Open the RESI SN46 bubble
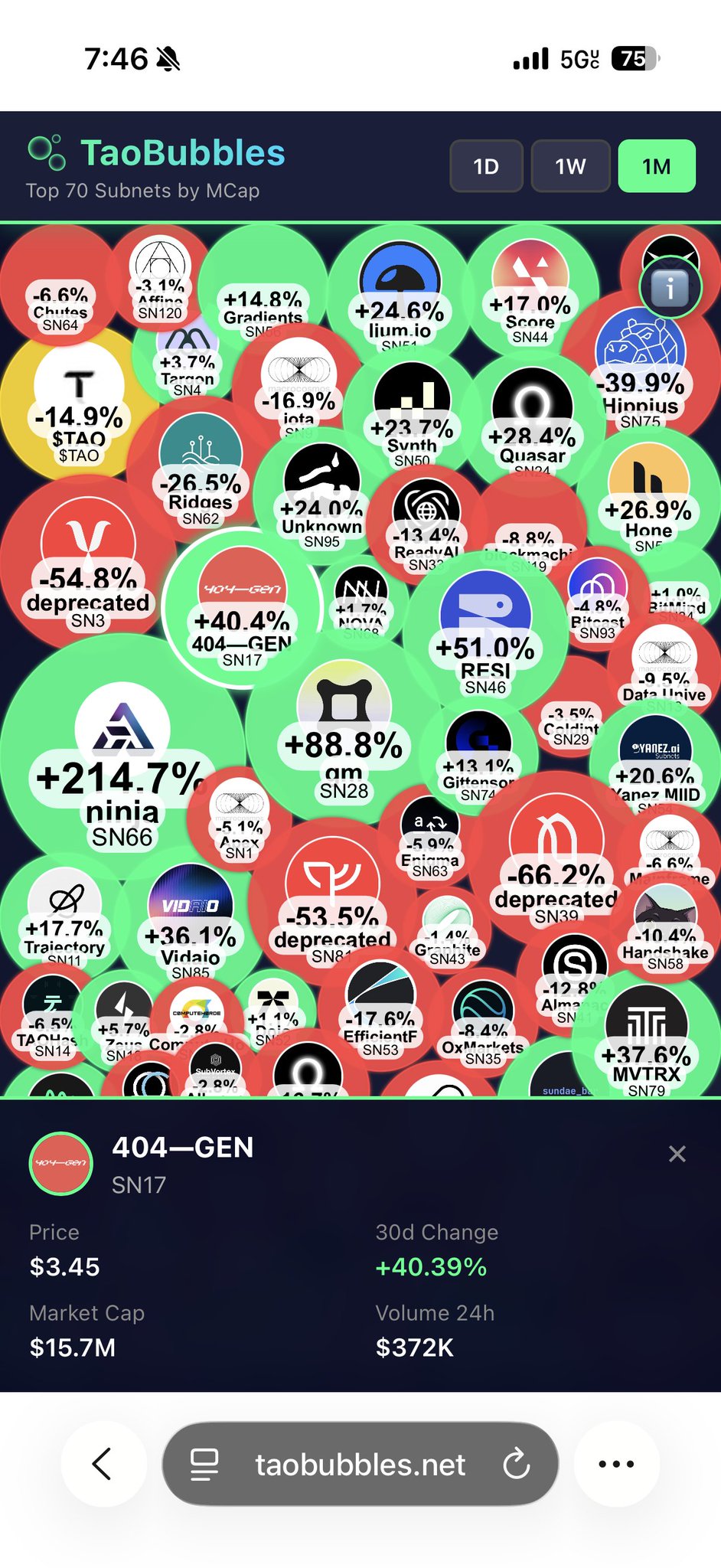This screenshot has height=1568, width=721. pos(485,634)
